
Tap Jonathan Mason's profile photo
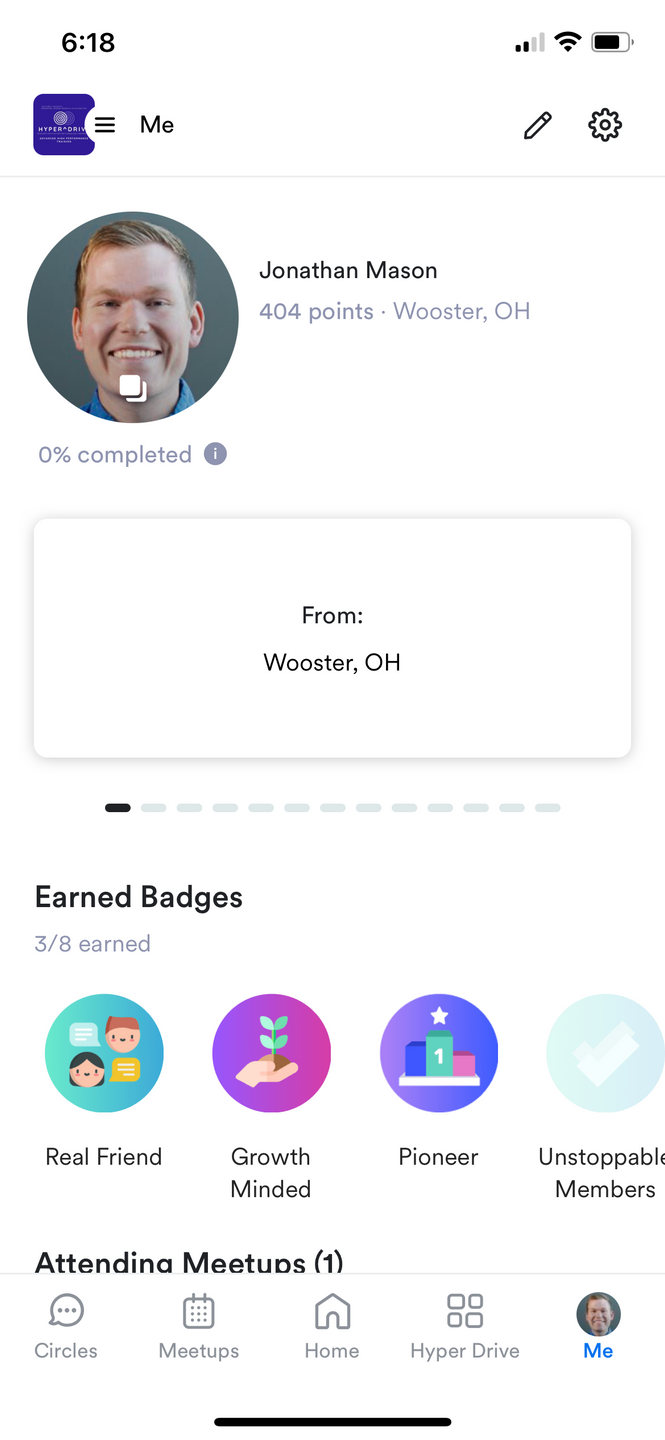[x=133, y=317]
